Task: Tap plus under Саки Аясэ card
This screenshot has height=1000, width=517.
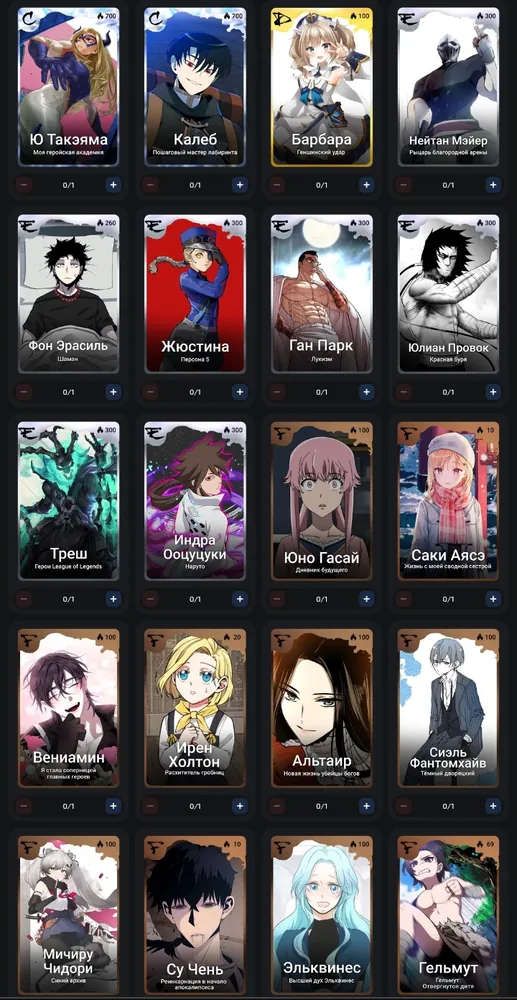Action: (x=493, y=599)
